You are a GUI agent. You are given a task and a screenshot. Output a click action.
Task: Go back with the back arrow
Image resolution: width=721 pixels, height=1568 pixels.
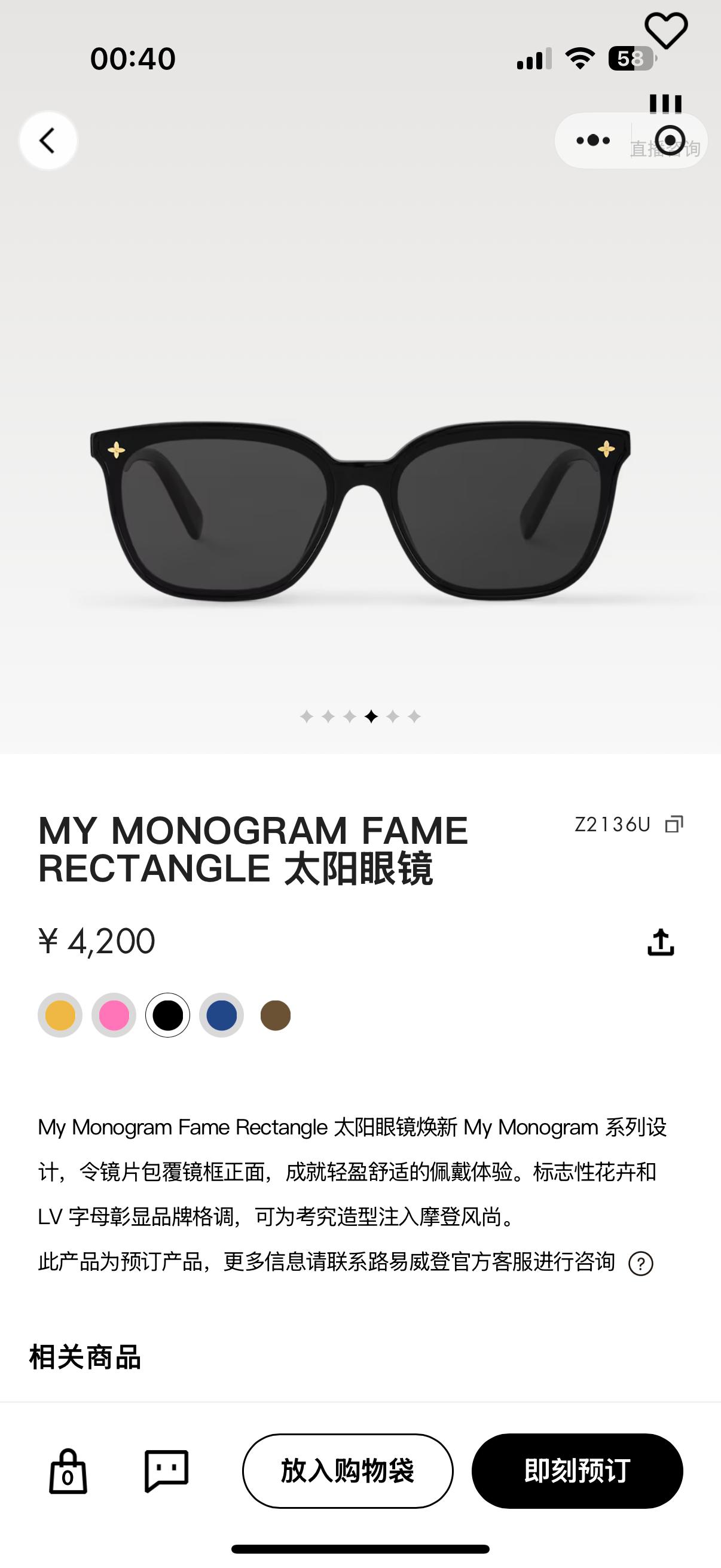click(48, 141)
